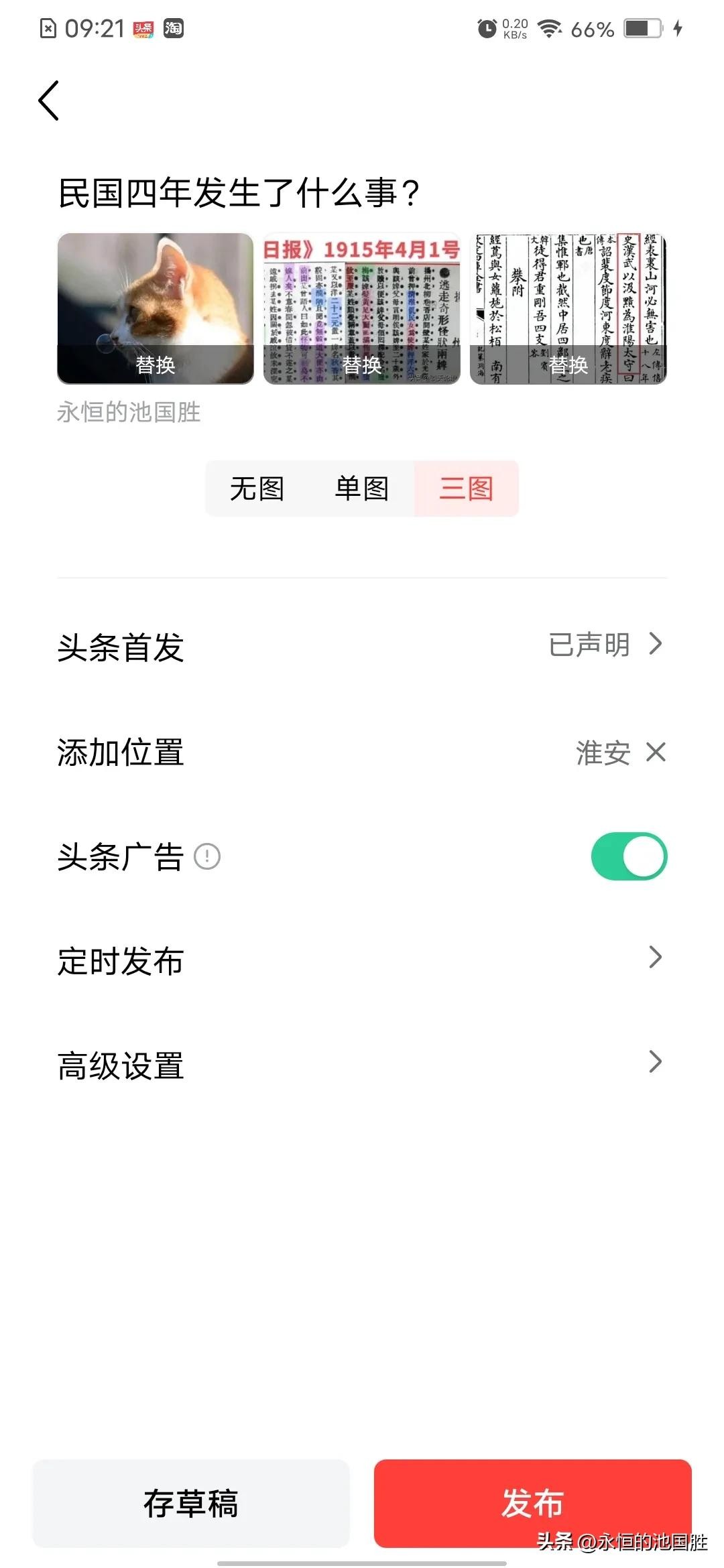Publish the article with 发布
This screenshot has height=1568, width=724.
click(533, 1503)
